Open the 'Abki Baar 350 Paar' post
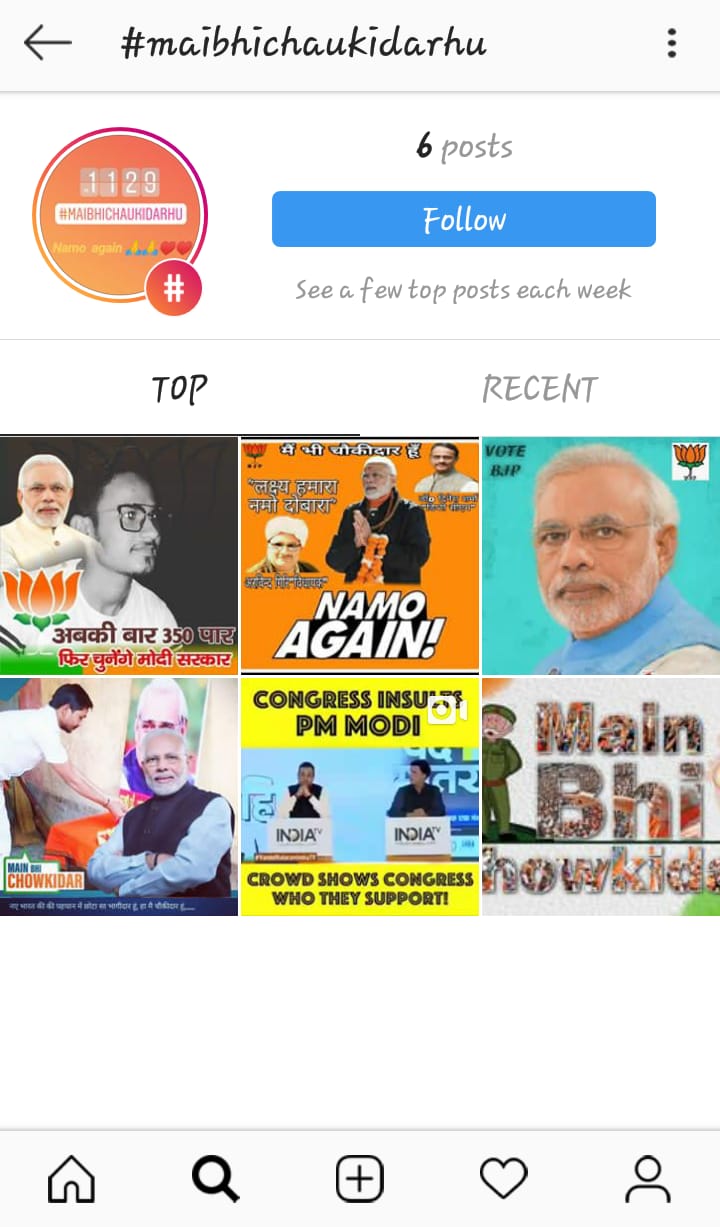The height and width of the screenshot is (1227, 720). (x=119, y=555)
